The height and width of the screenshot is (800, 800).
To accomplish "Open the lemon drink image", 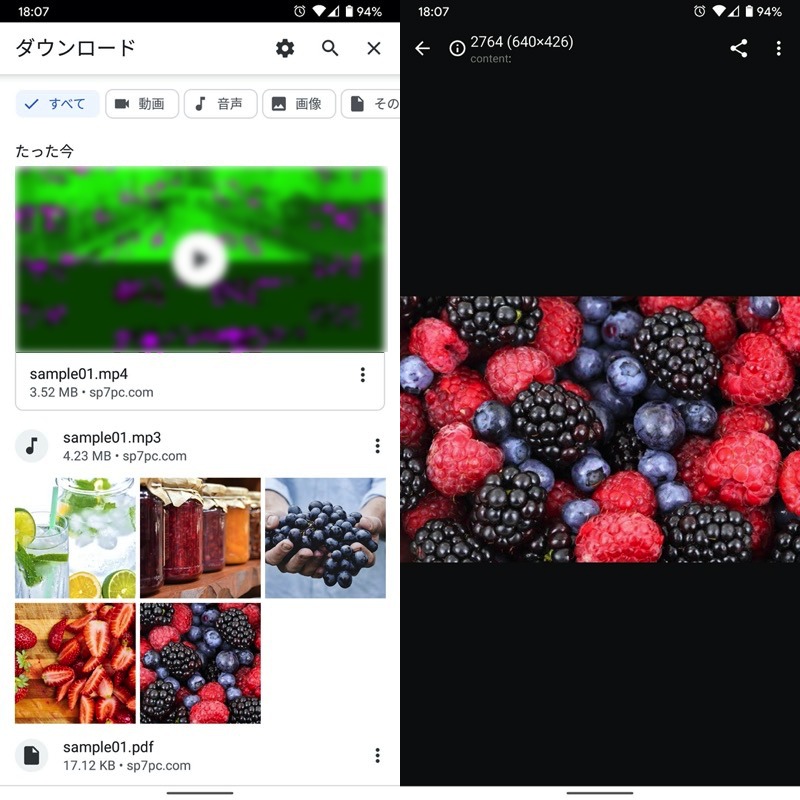I will (75, 538).
